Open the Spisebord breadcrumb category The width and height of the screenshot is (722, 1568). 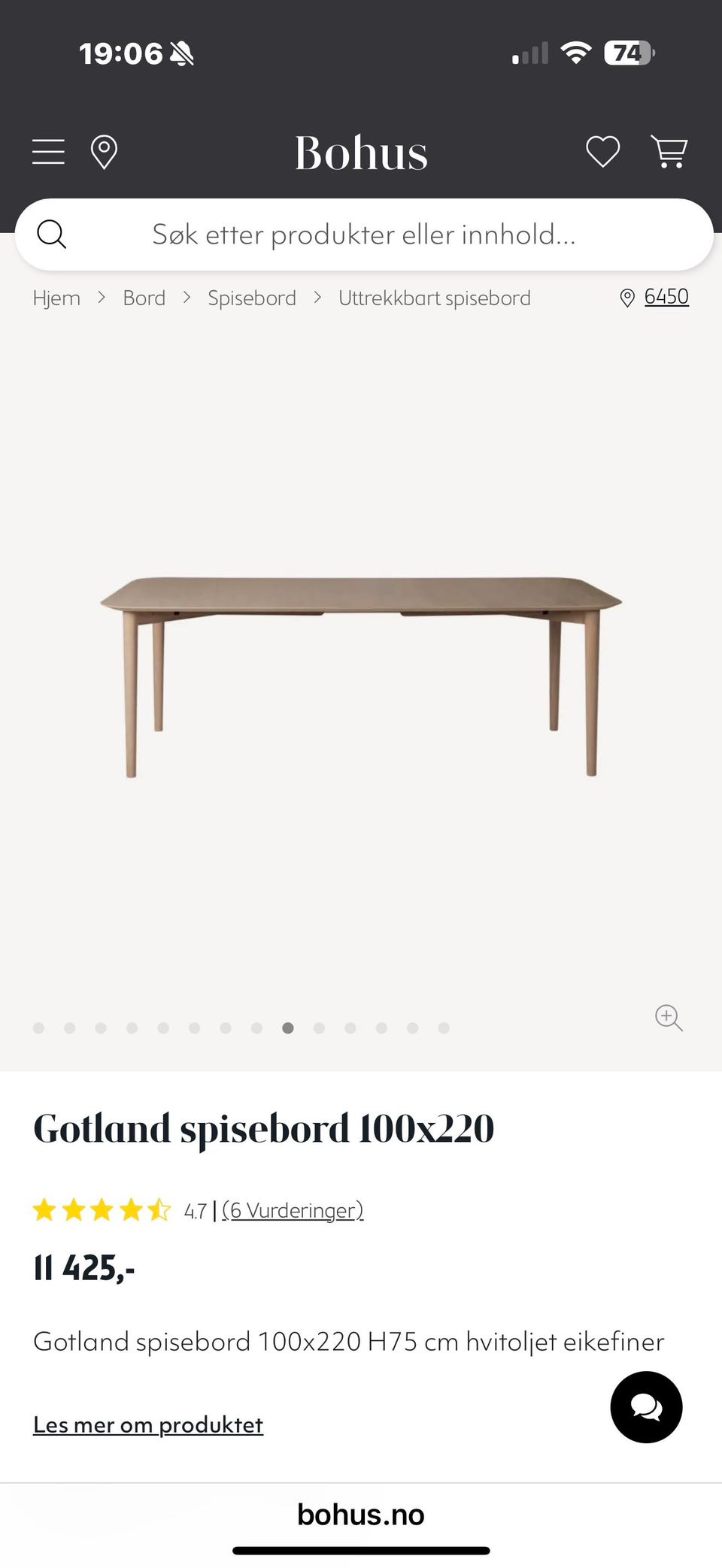point(251,298)
